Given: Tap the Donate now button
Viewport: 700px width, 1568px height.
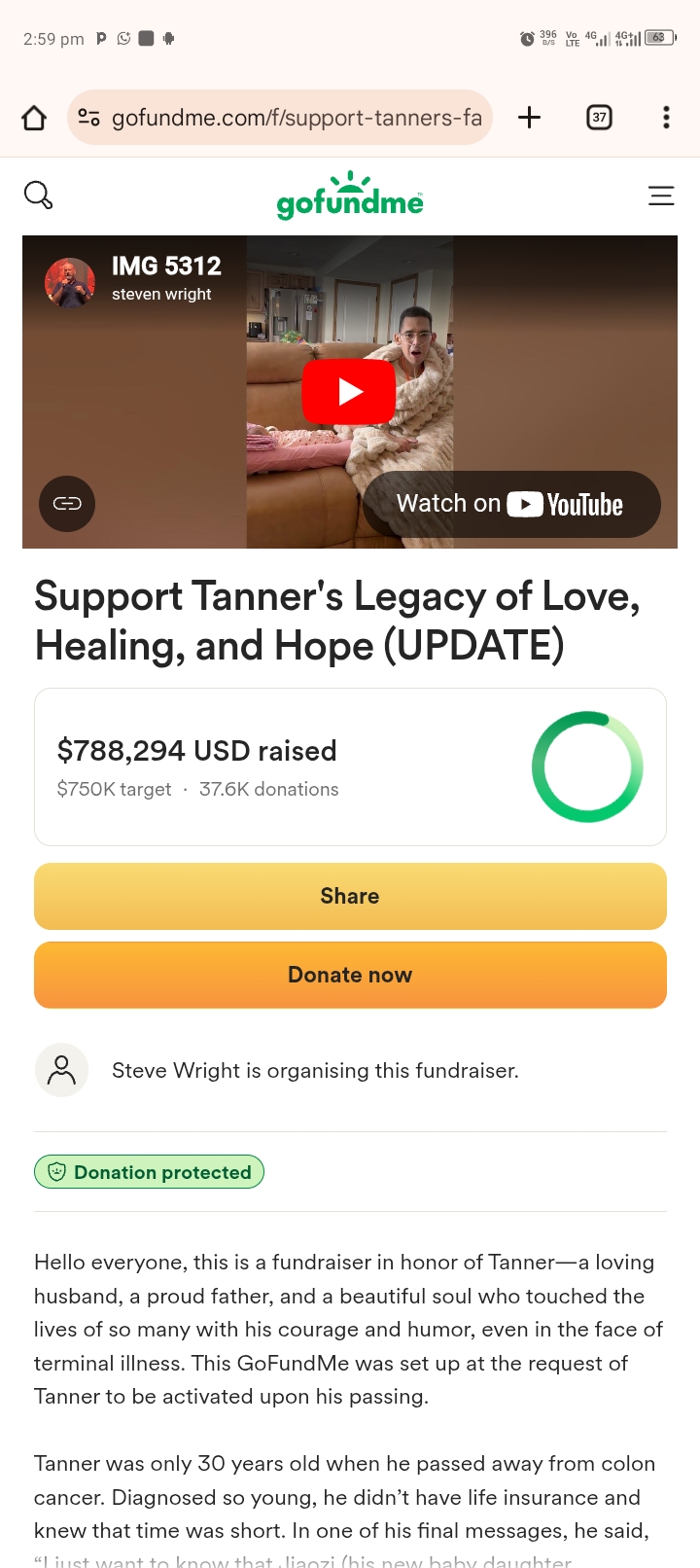Looking at the screenshot, I should coord(350,975).
